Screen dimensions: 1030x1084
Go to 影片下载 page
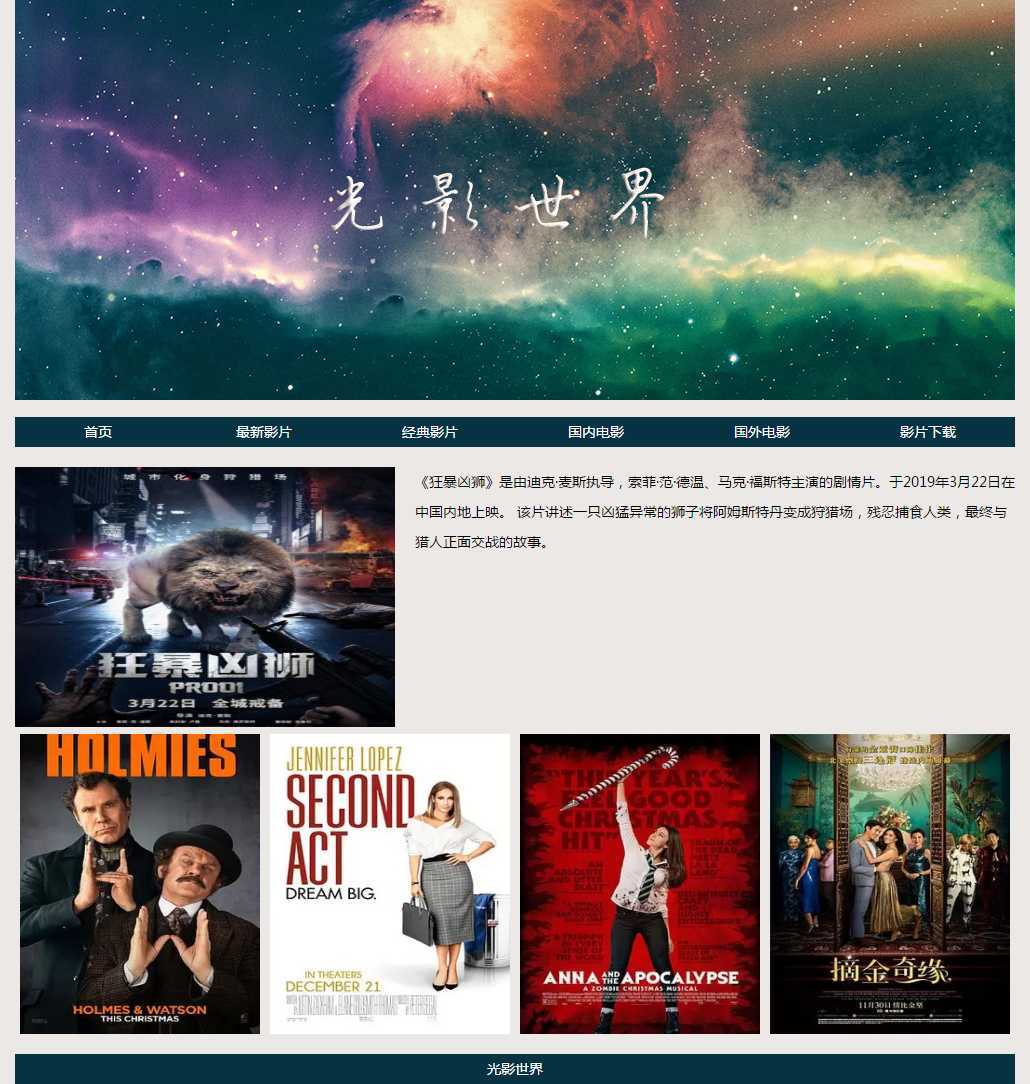click(928, 432)
